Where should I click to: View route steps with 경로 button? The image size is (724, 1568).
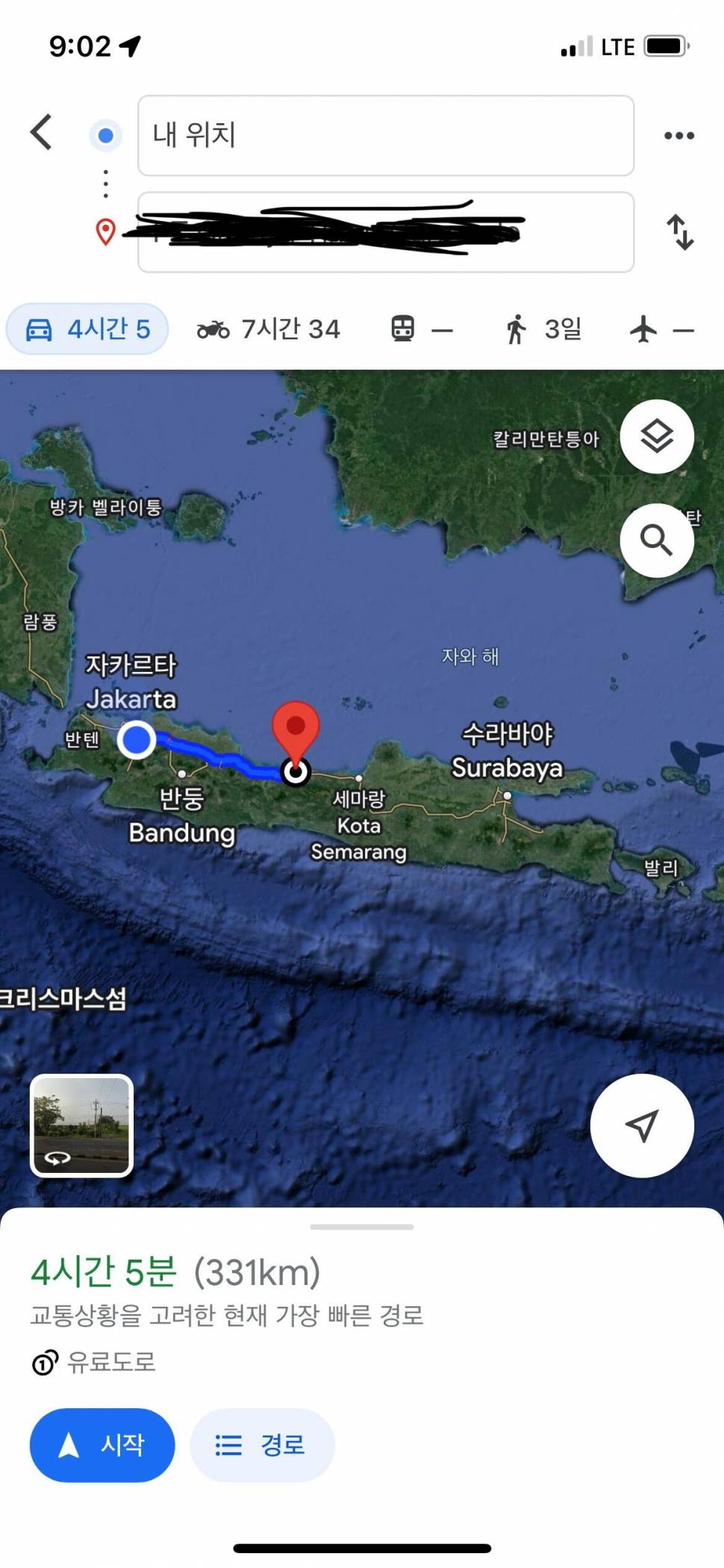click(262, 1445)
